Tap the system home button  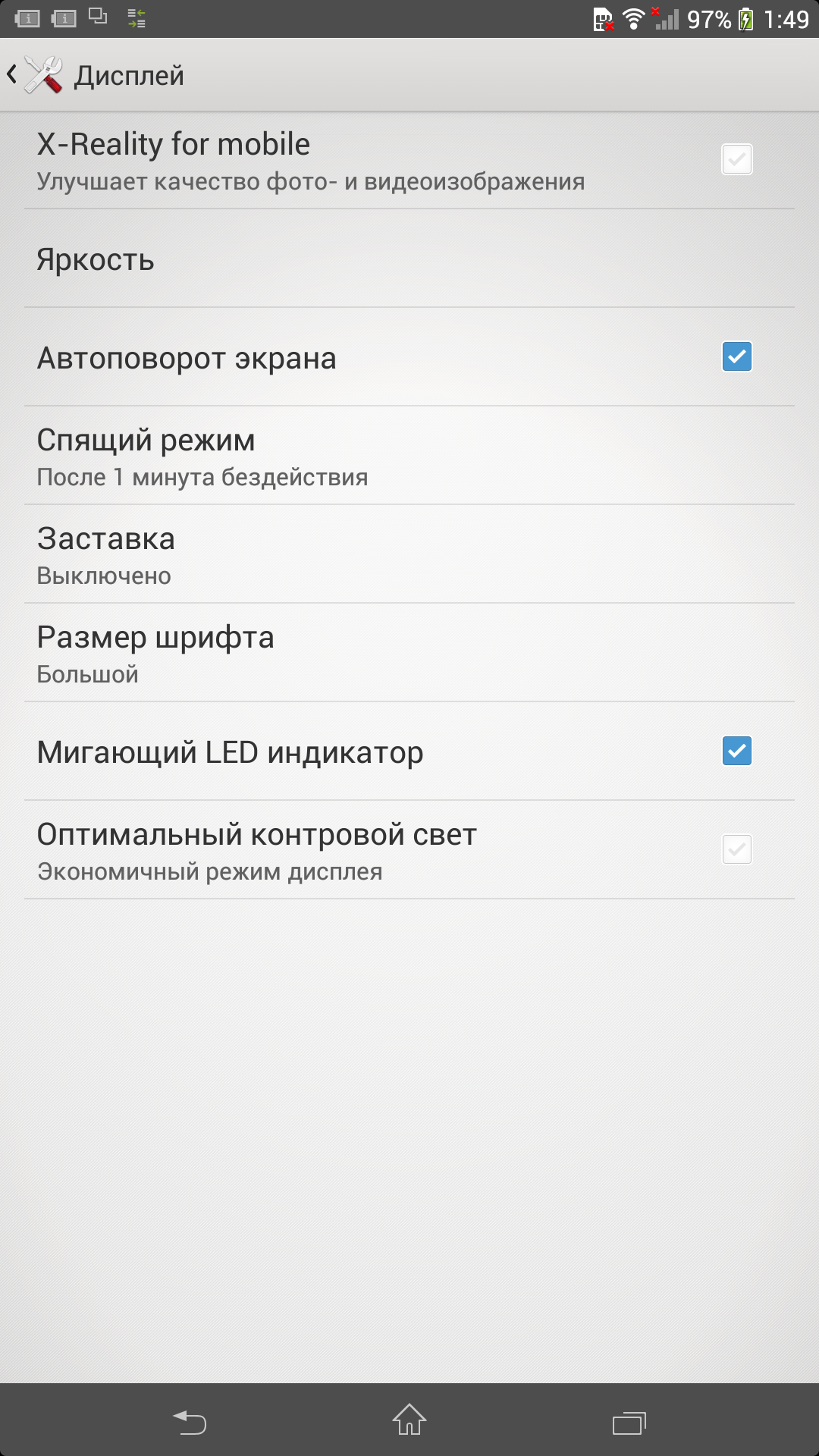pos(409,1420)
